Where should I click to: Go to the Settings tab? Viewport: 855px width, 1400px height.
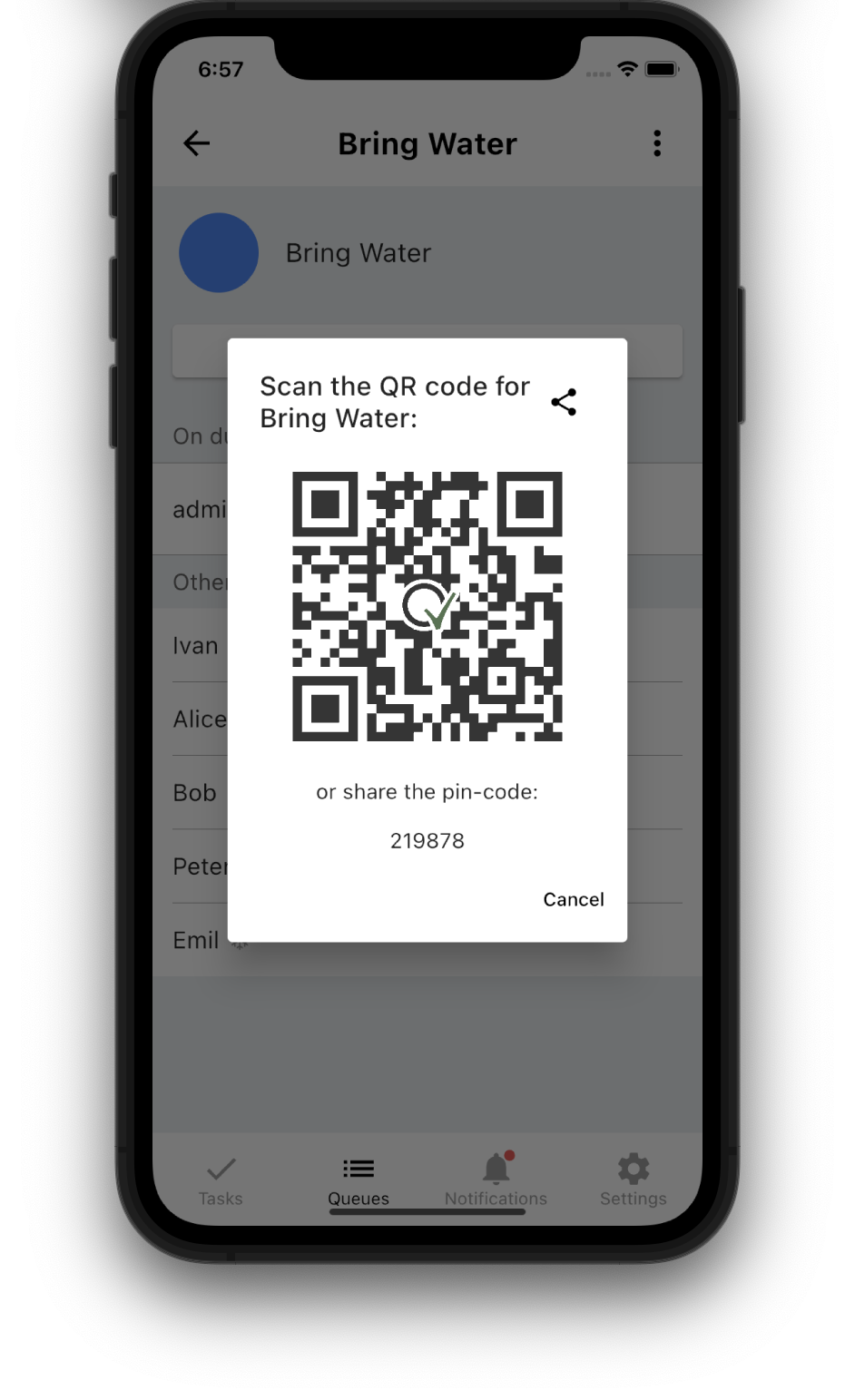634,1180
